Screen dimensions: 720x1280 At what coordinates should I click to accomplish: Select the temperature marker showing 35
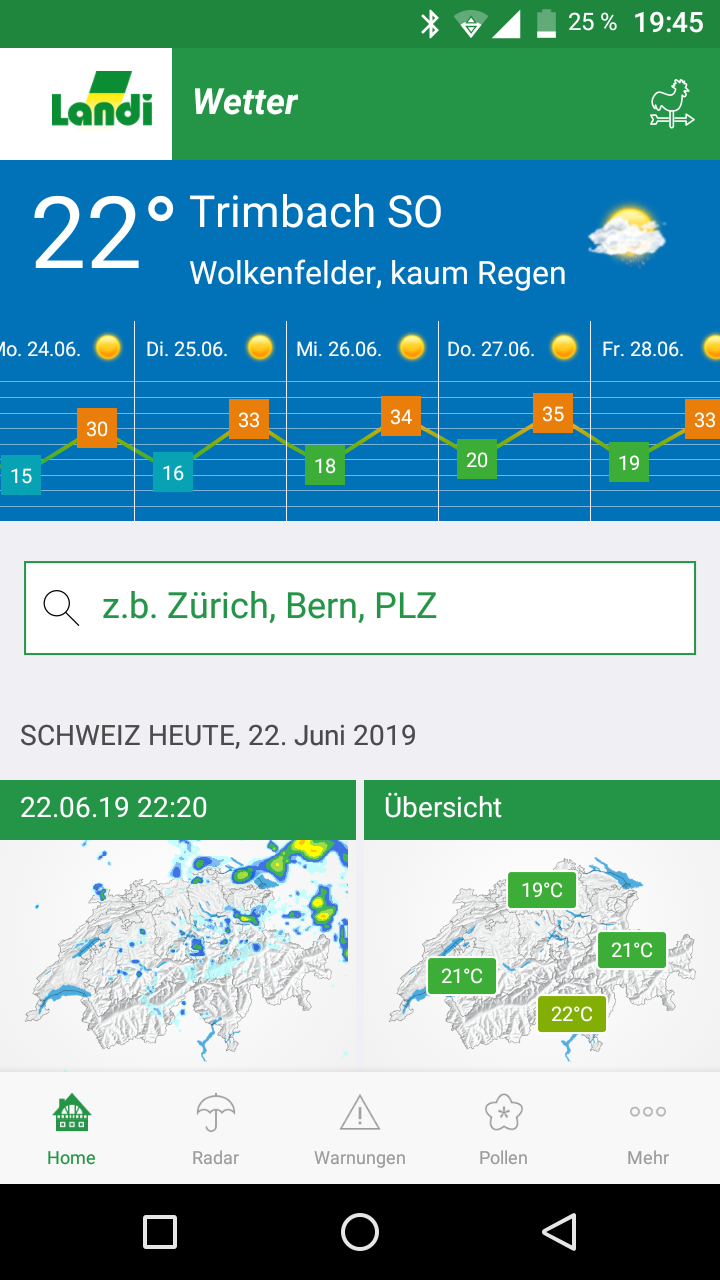click(x=553, y=413)
